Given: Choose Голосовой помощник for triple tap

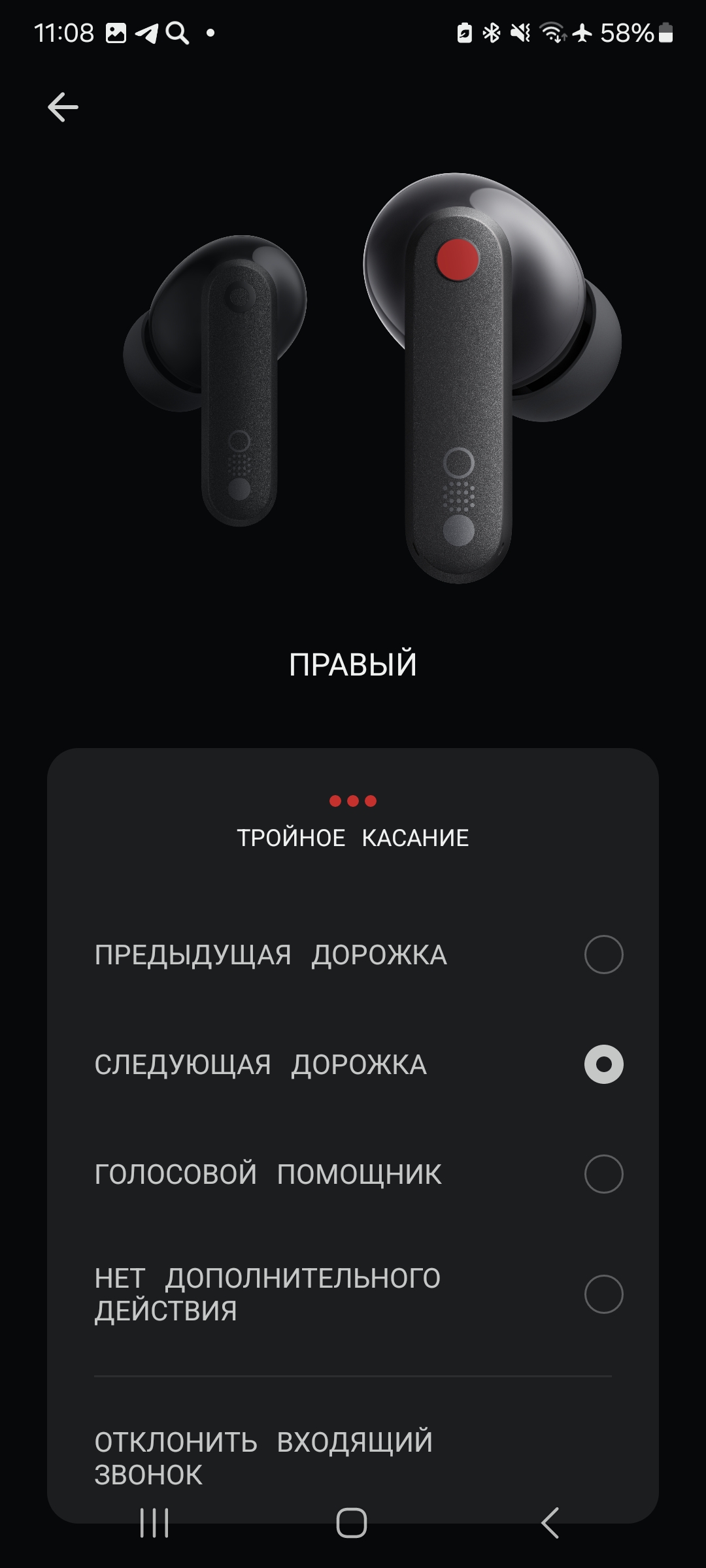Looking at the screenshot, I should pos(603,1174).
